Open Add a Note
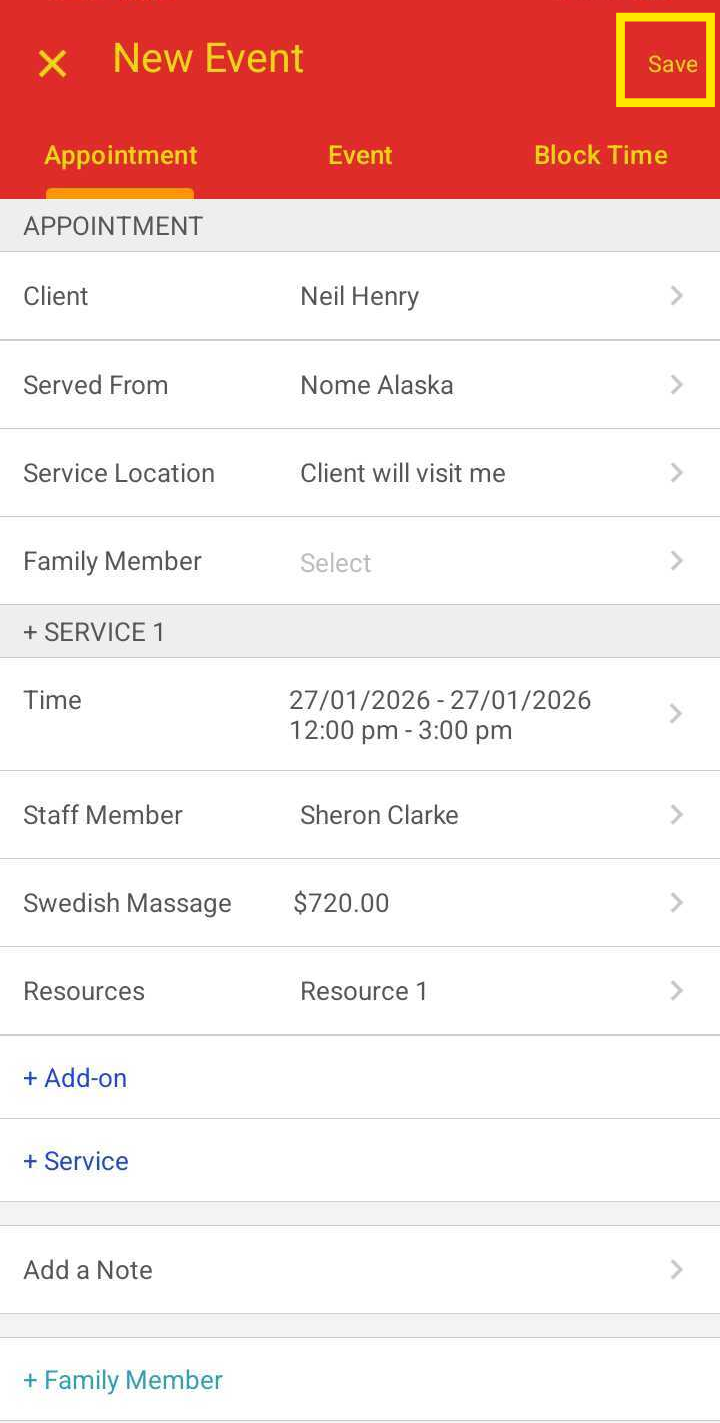 click(x=360, y=1270)
